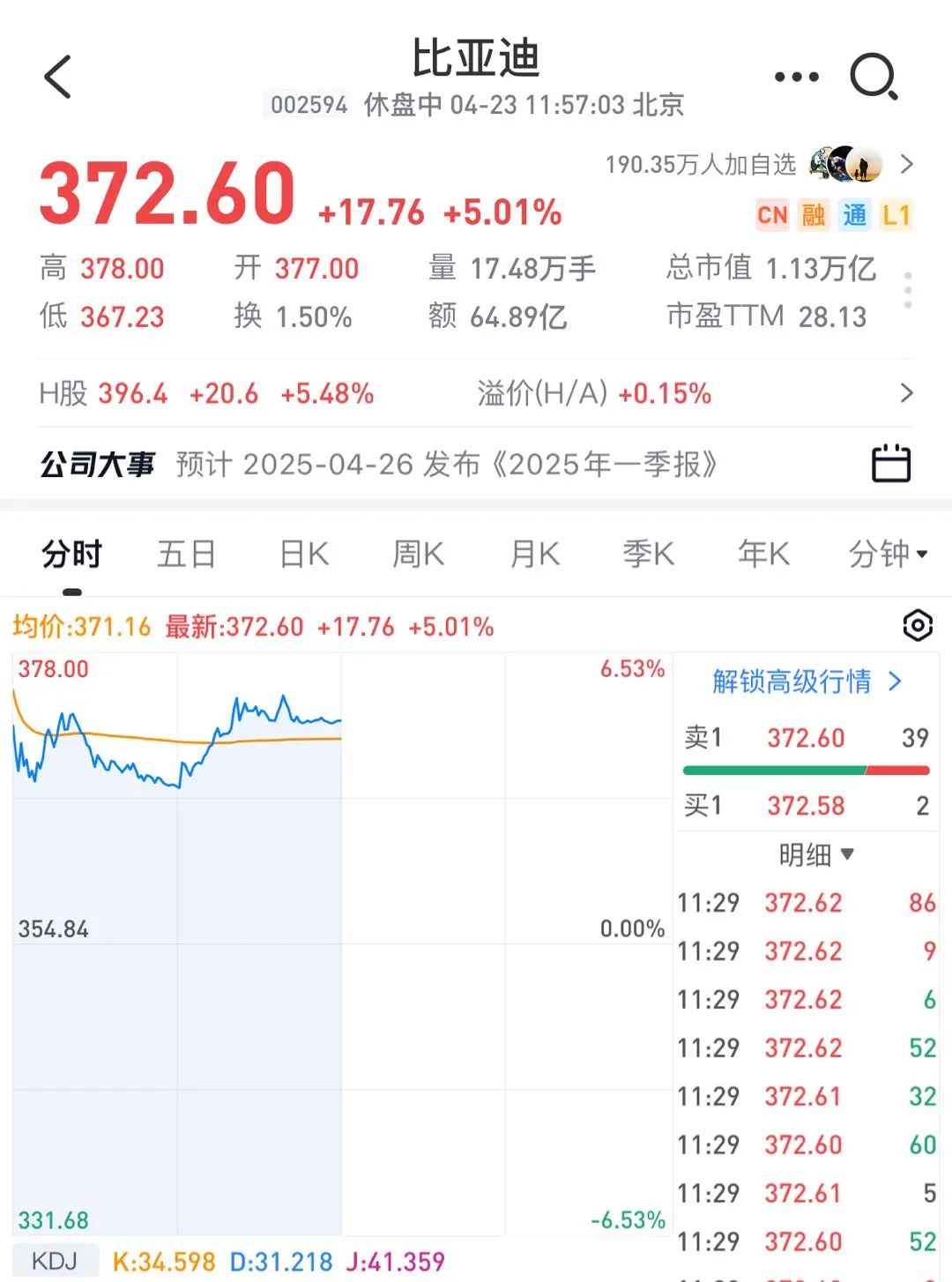Expand more quote details via vertical dots
The image size is (952, 1282).
908,290
